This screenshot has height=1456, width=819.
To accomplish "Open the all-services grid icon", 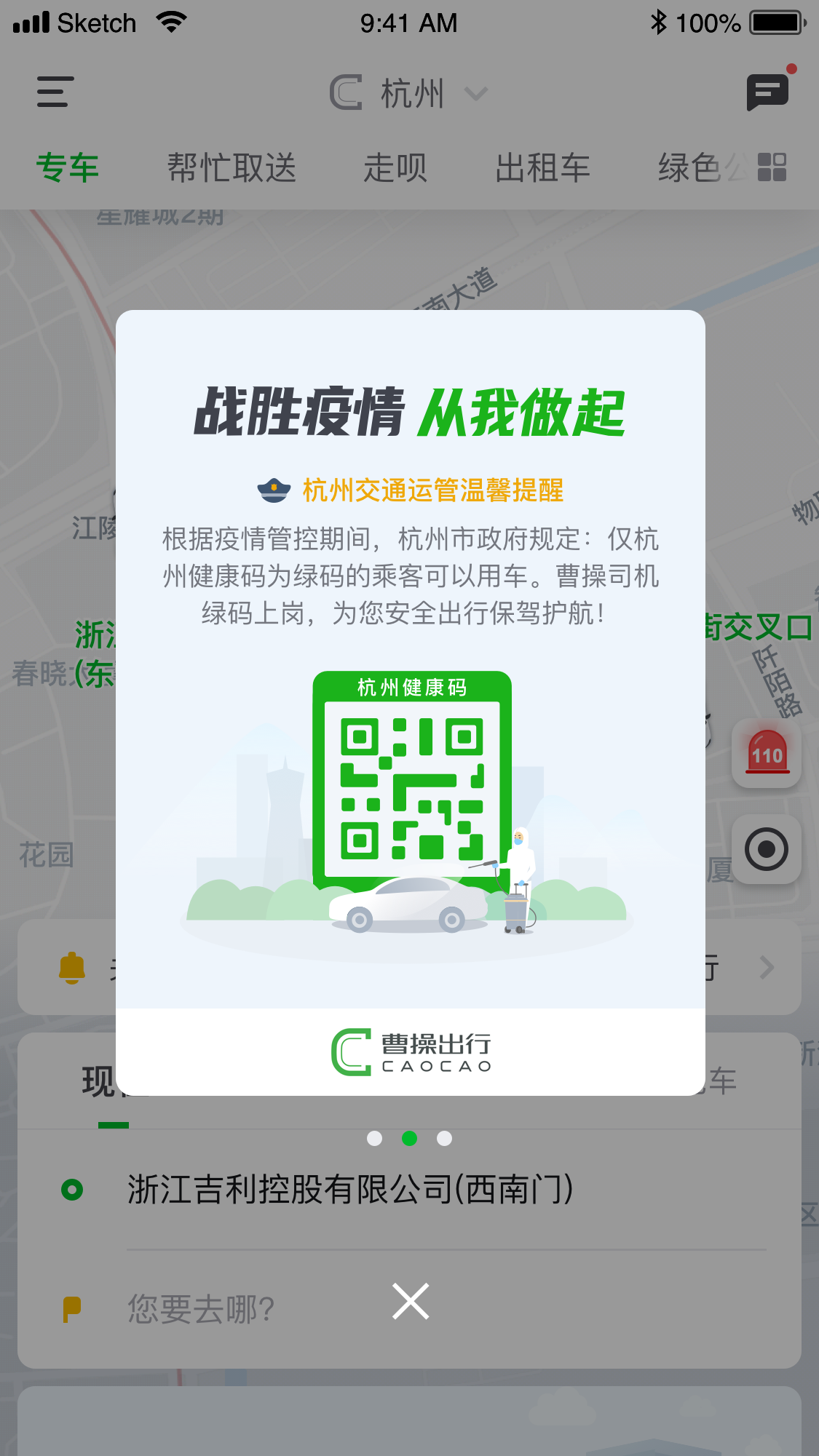I will 772,167.
